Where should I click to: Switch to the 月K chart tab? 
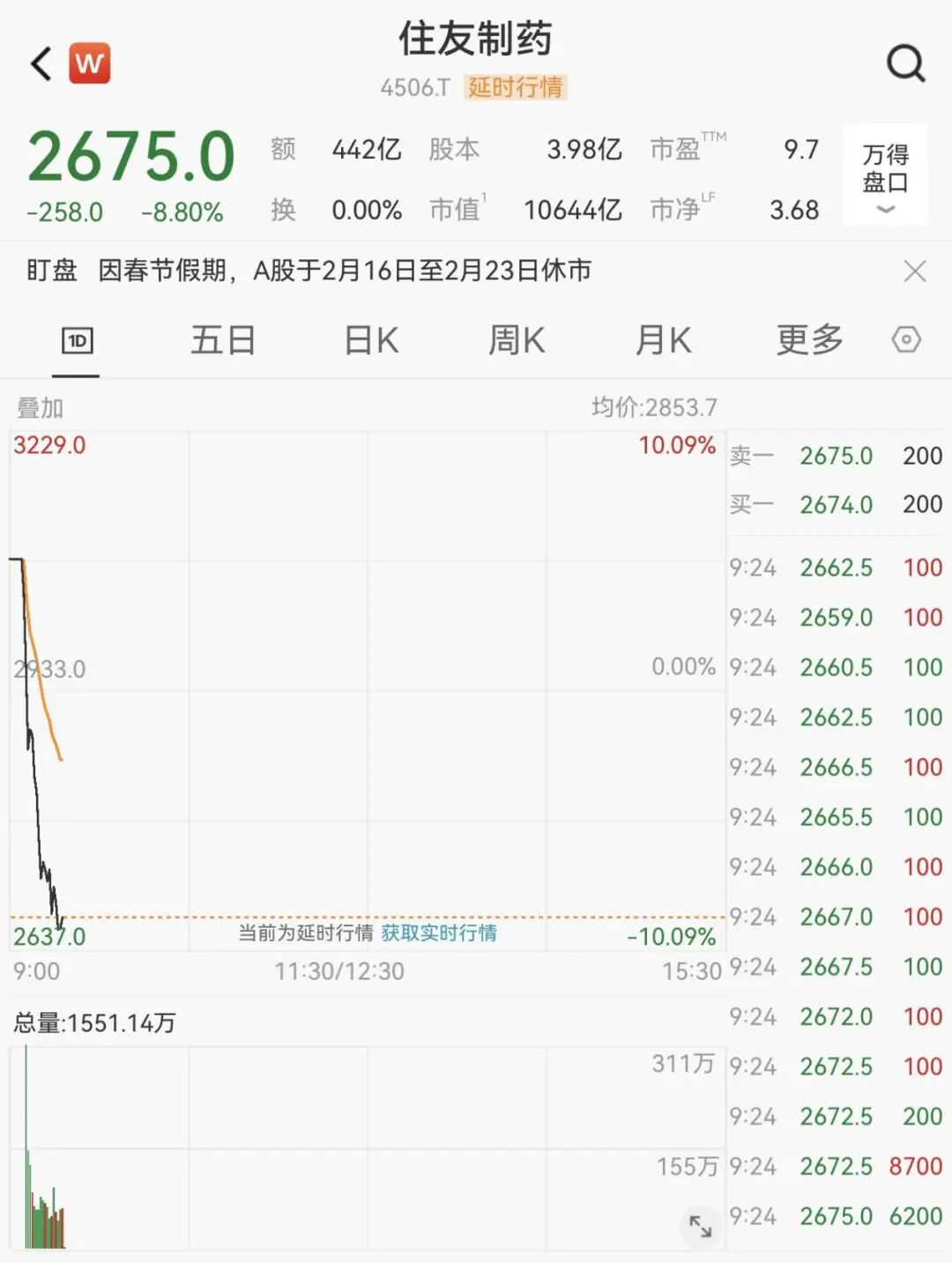click(x=663, y=340)
